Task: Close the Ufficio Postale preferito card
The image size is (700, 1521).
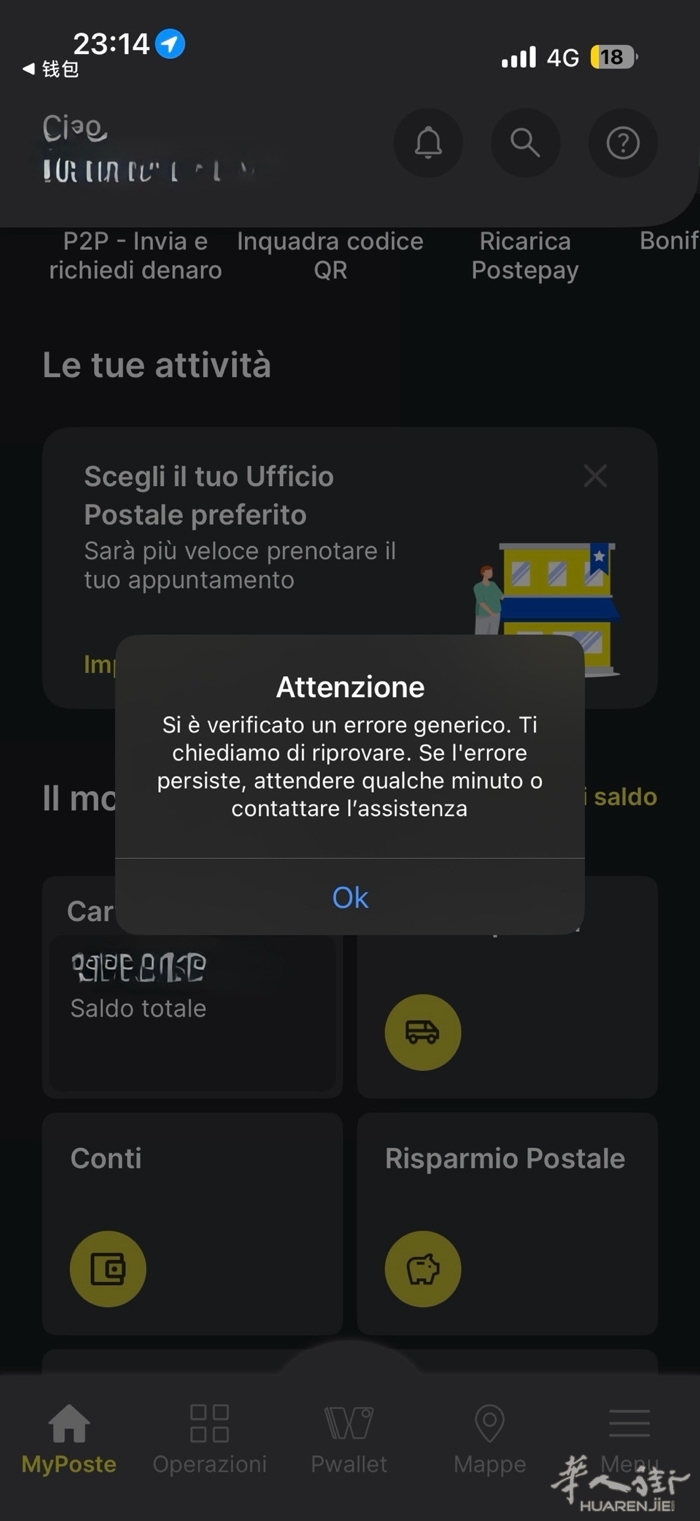Action: [x=595, y=477]
